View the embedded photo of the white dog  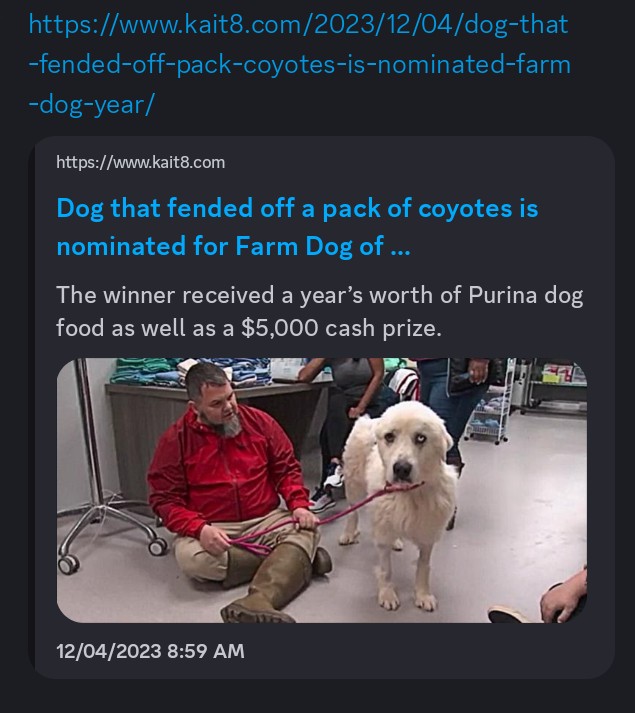click(321, 490)
